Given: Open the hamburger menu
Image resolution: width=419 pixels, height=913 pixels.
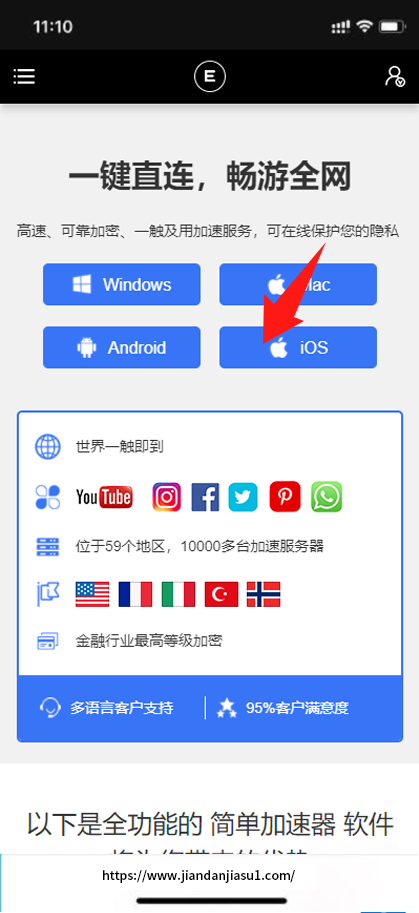Looking at the screenshot, I should pos(24,76).
